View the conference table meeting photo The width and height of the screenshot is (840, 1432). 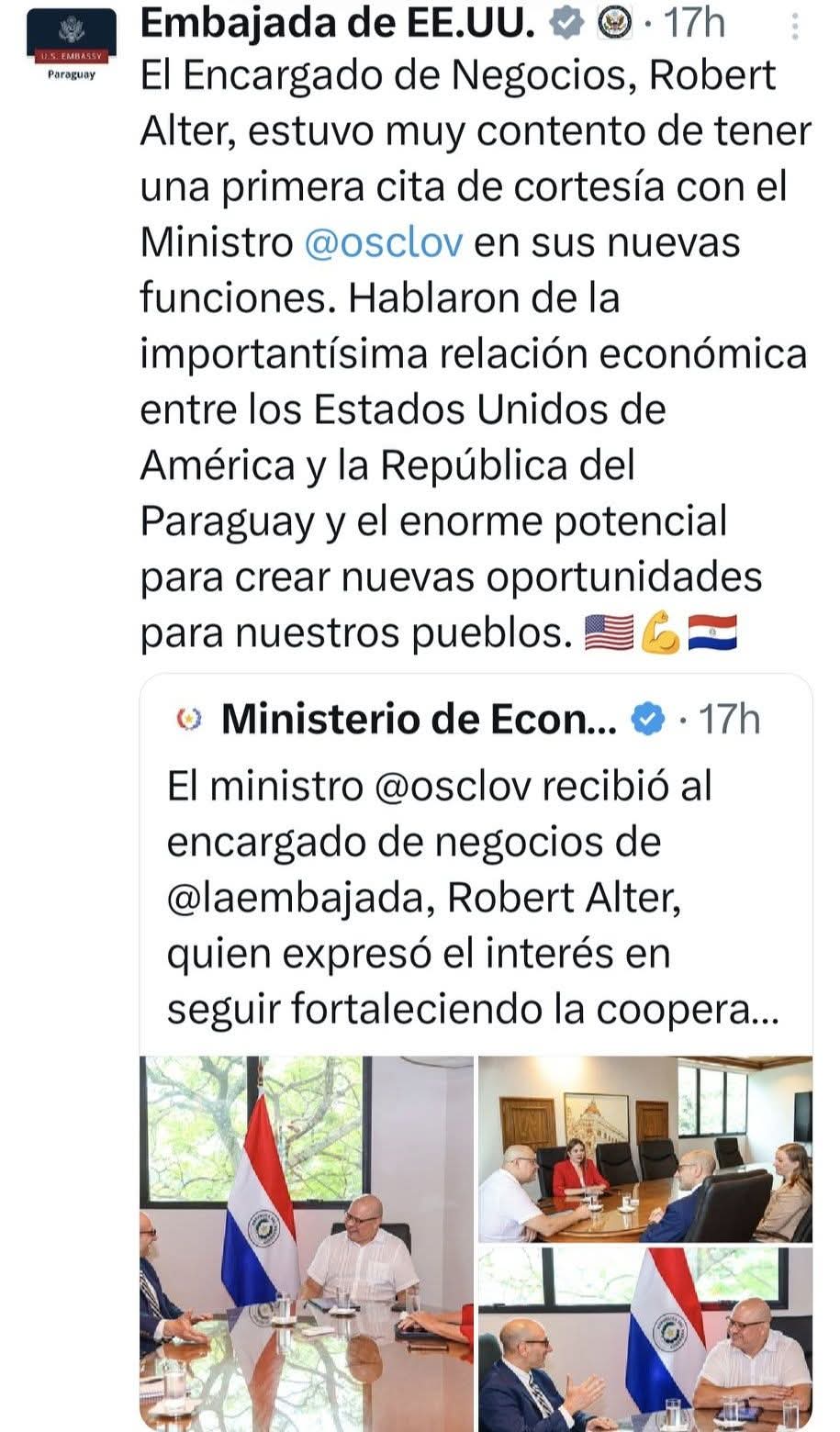[644, 1148]
